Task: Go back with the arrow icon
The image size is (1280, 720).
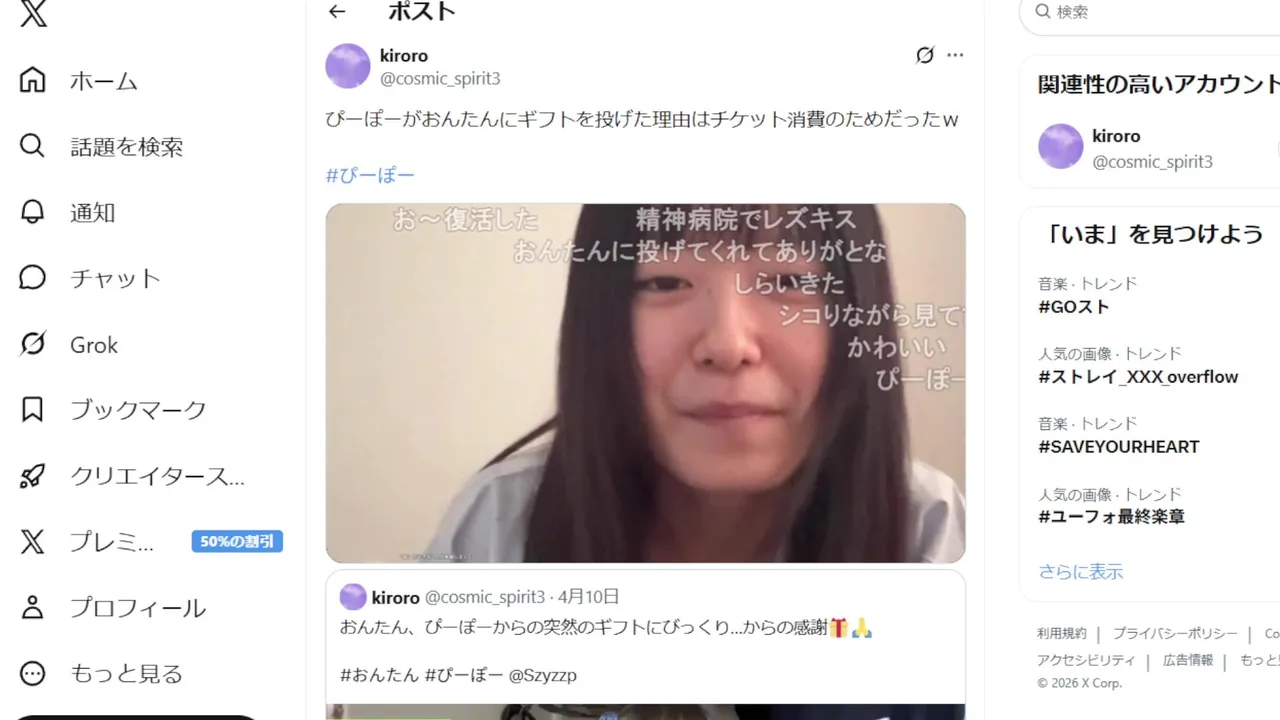Action: tap(337, 12)
